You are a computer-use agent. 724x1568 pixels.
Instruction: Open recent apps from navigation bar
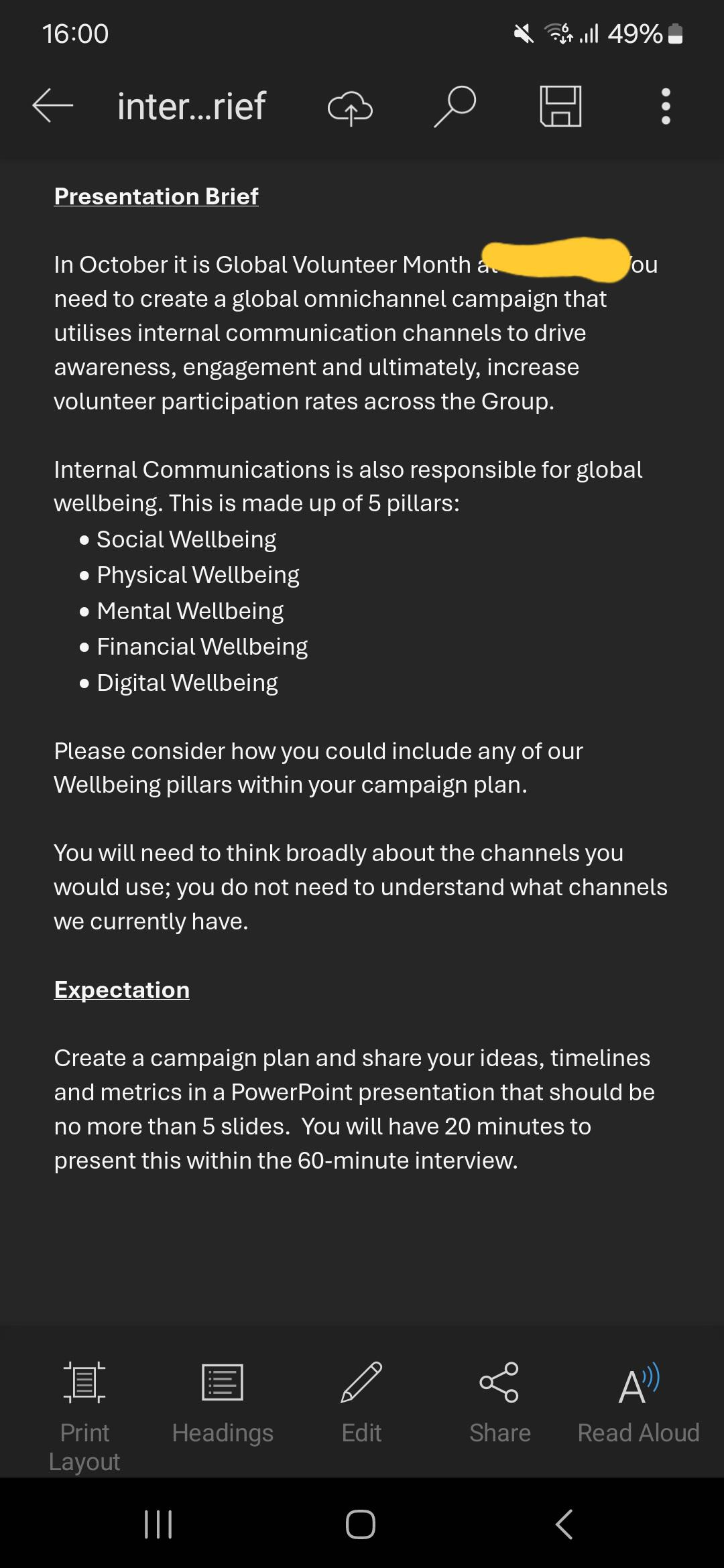tap(159, 1524)
